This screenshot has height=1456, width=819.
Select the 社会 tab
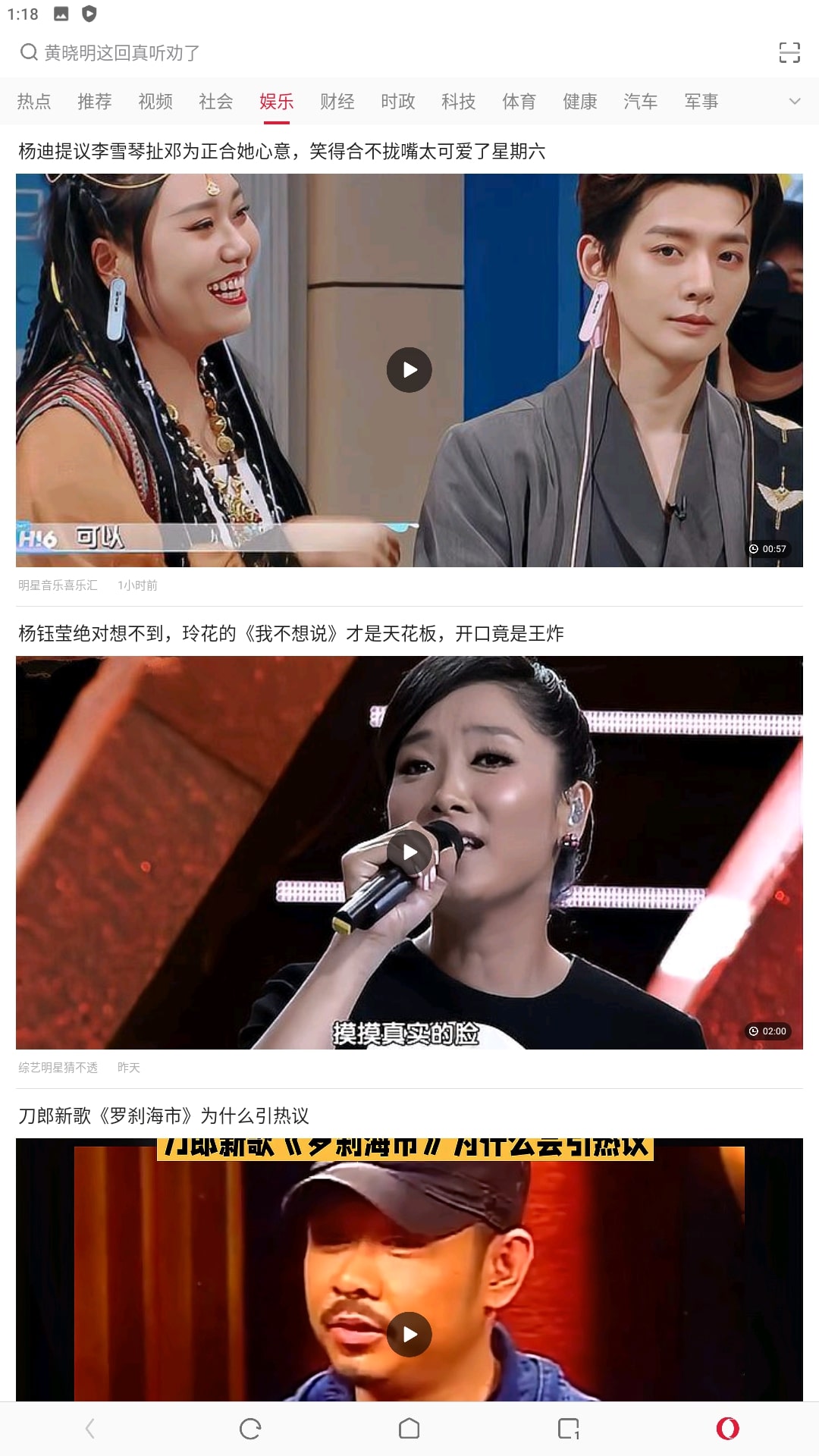[216, 102]
